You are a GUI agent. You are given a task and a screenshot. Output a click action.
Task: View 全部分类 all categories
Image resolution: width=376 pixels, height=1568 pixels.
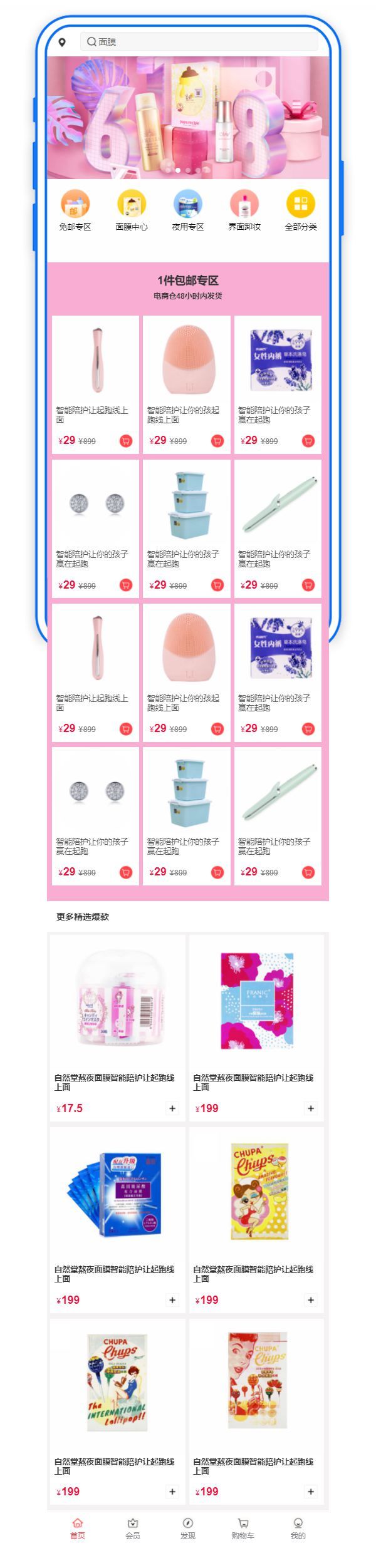pos(301,210)
